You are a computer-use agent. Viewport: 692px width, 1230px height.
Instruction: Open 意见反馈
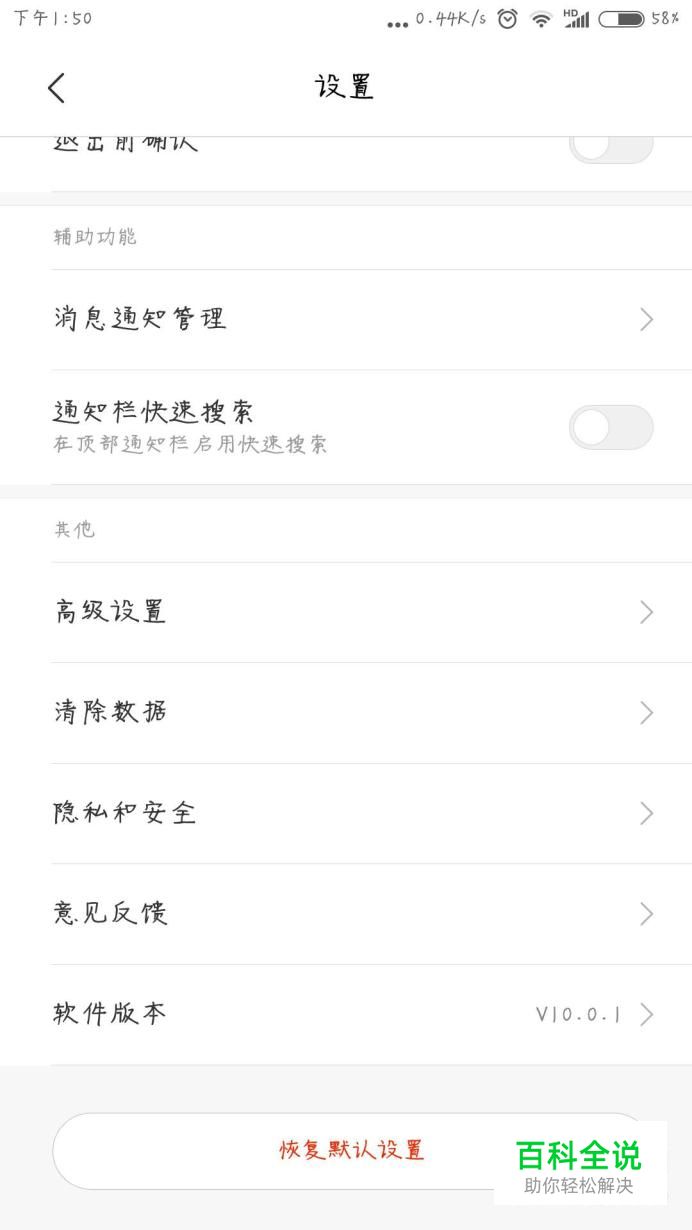click(346, 914)
